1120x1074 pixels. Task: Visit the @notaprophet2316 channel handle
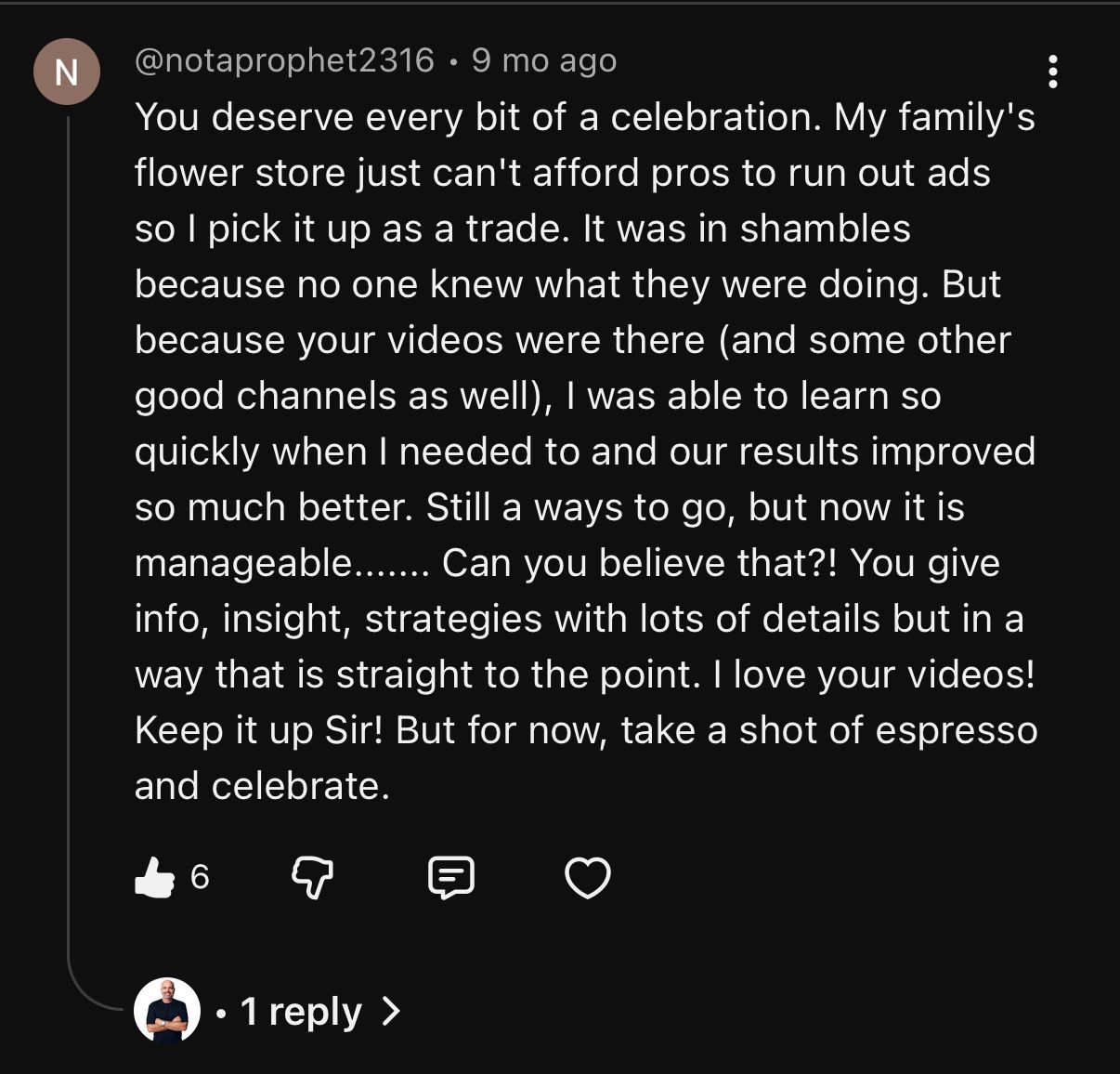pyautogui.click(x=284, y=60)
